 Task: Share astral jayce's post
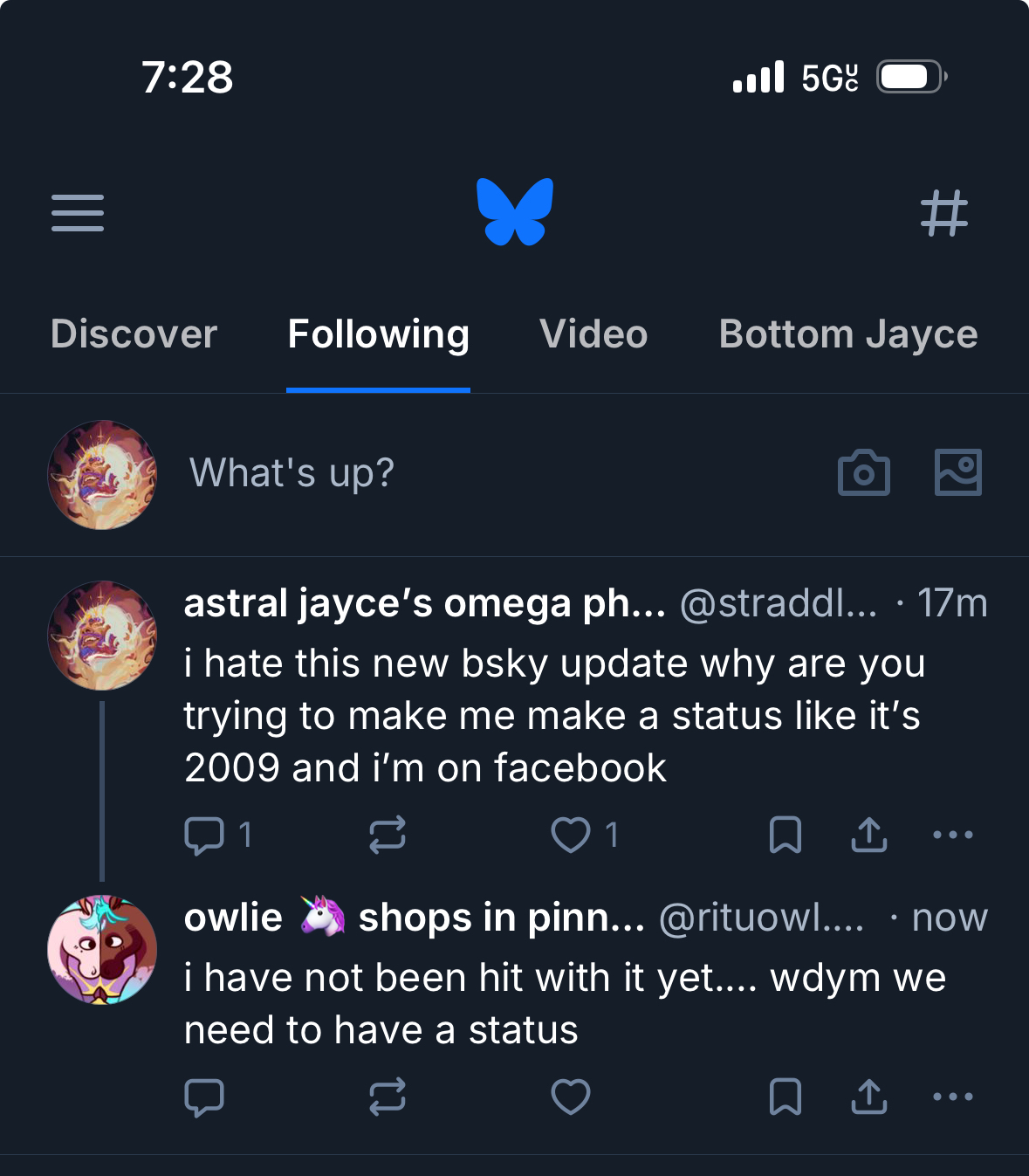[868, 835]
